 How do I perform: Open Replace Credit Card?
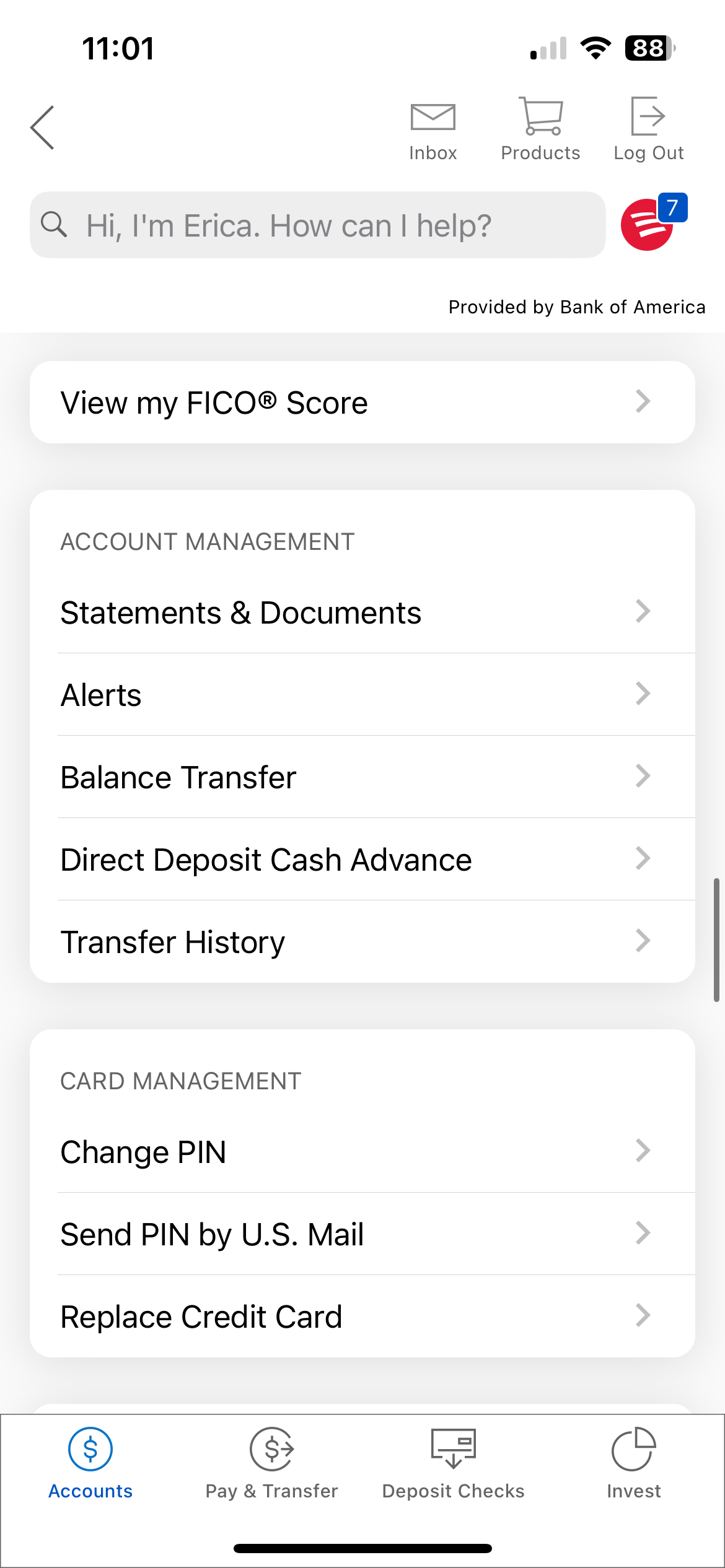362,1317
